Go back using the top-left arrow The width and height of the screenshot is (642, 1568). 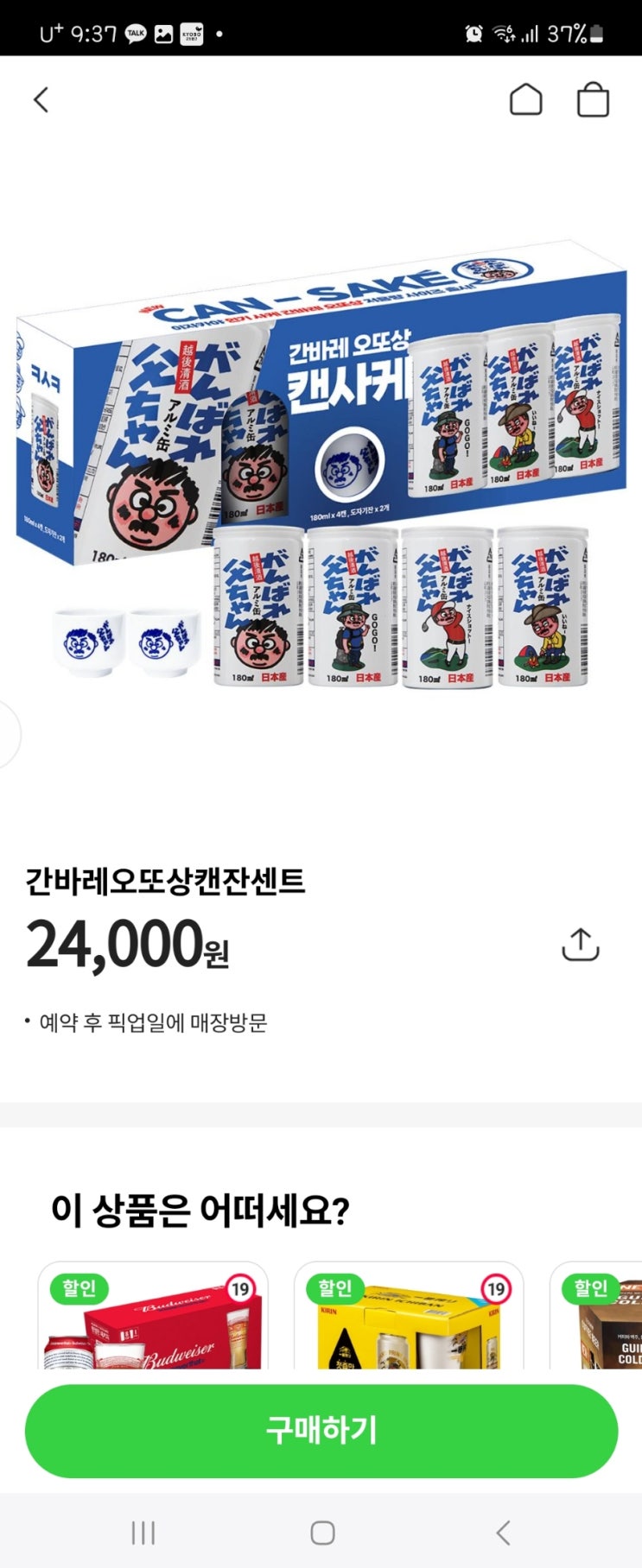41,100
